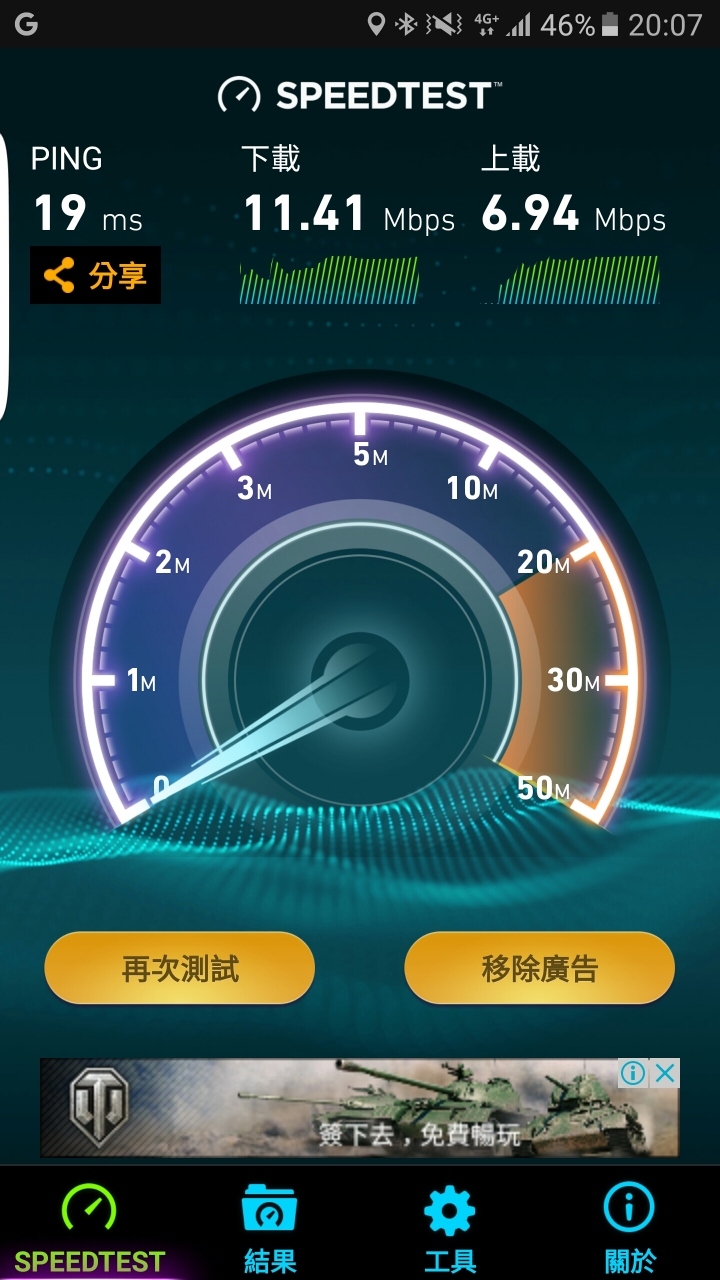Screen dimensions: 720x1280
Task: Switch to the SPEEDTEST tab
Action: tap(89, 1226)
